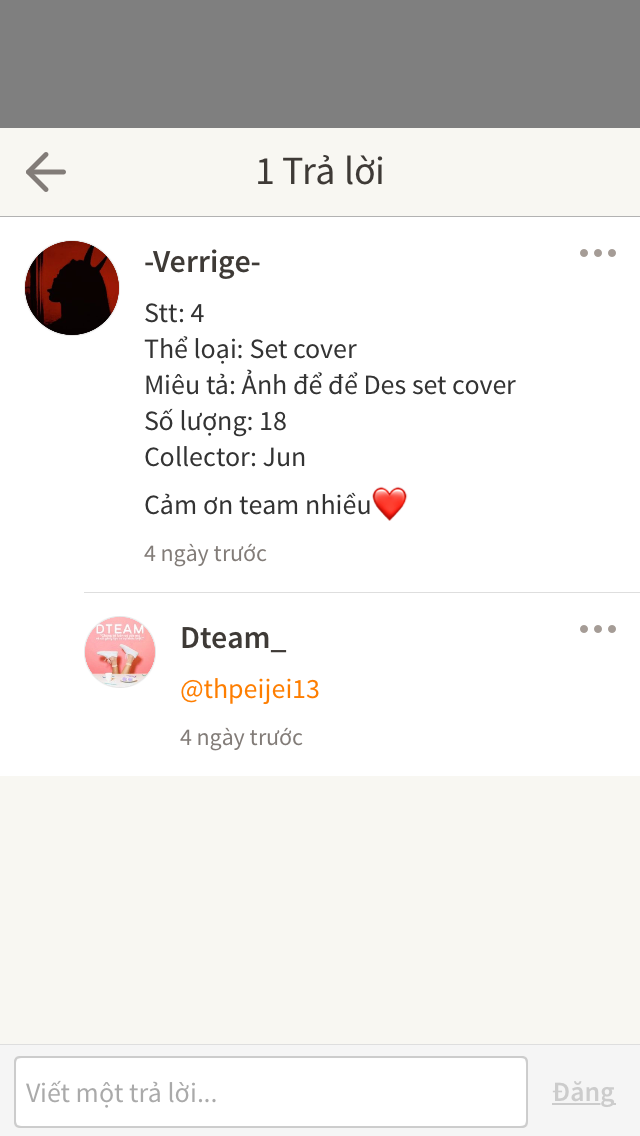640x1136 pixels.
Task: Open options menu for Dteam_ reply
Action: pyautogui.click(x=597, y=629)
